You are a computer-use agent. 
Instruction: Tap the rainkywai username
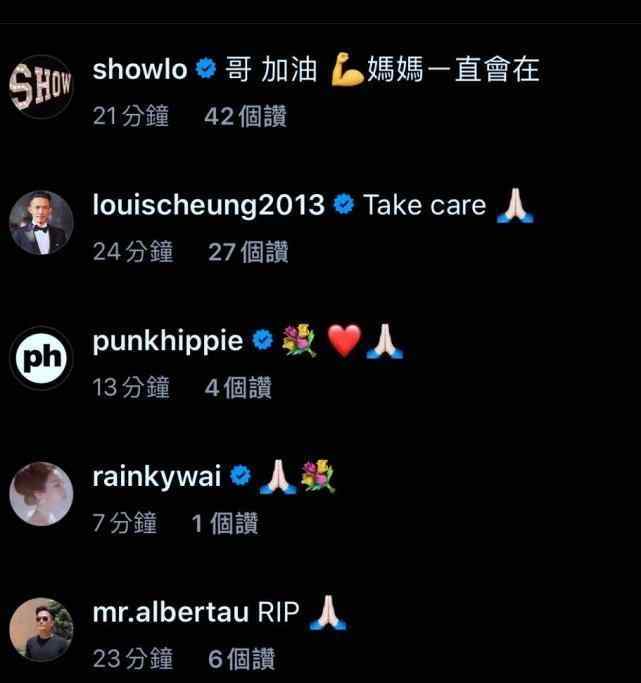[156, 477]
